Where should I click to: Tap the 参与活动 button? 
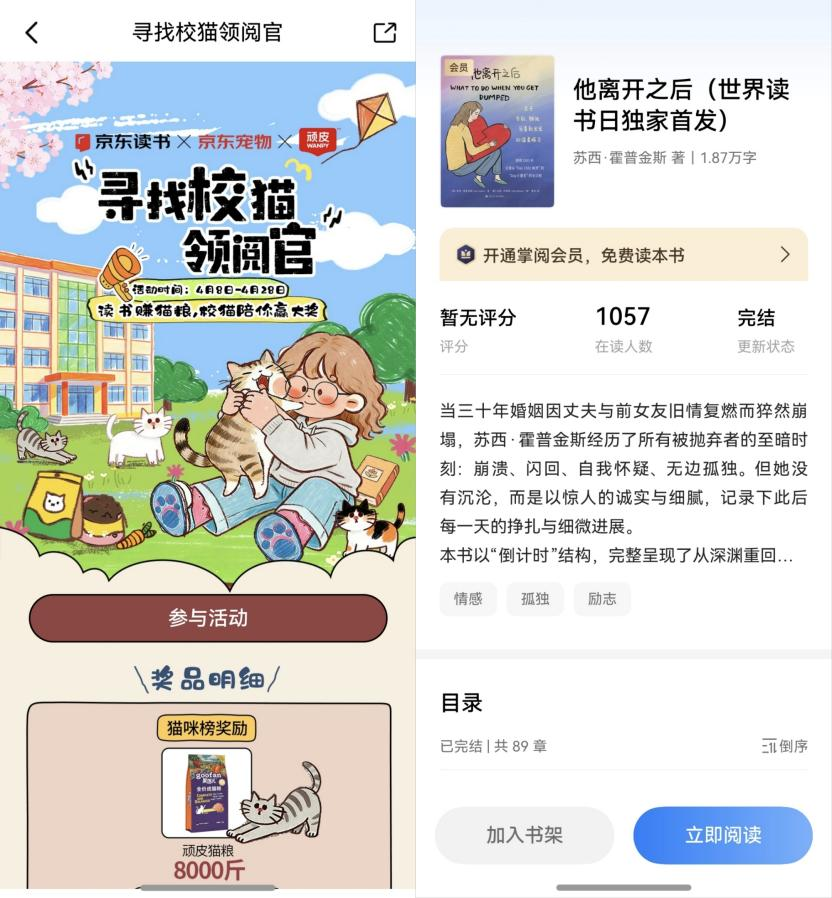[x=208, y=618]
